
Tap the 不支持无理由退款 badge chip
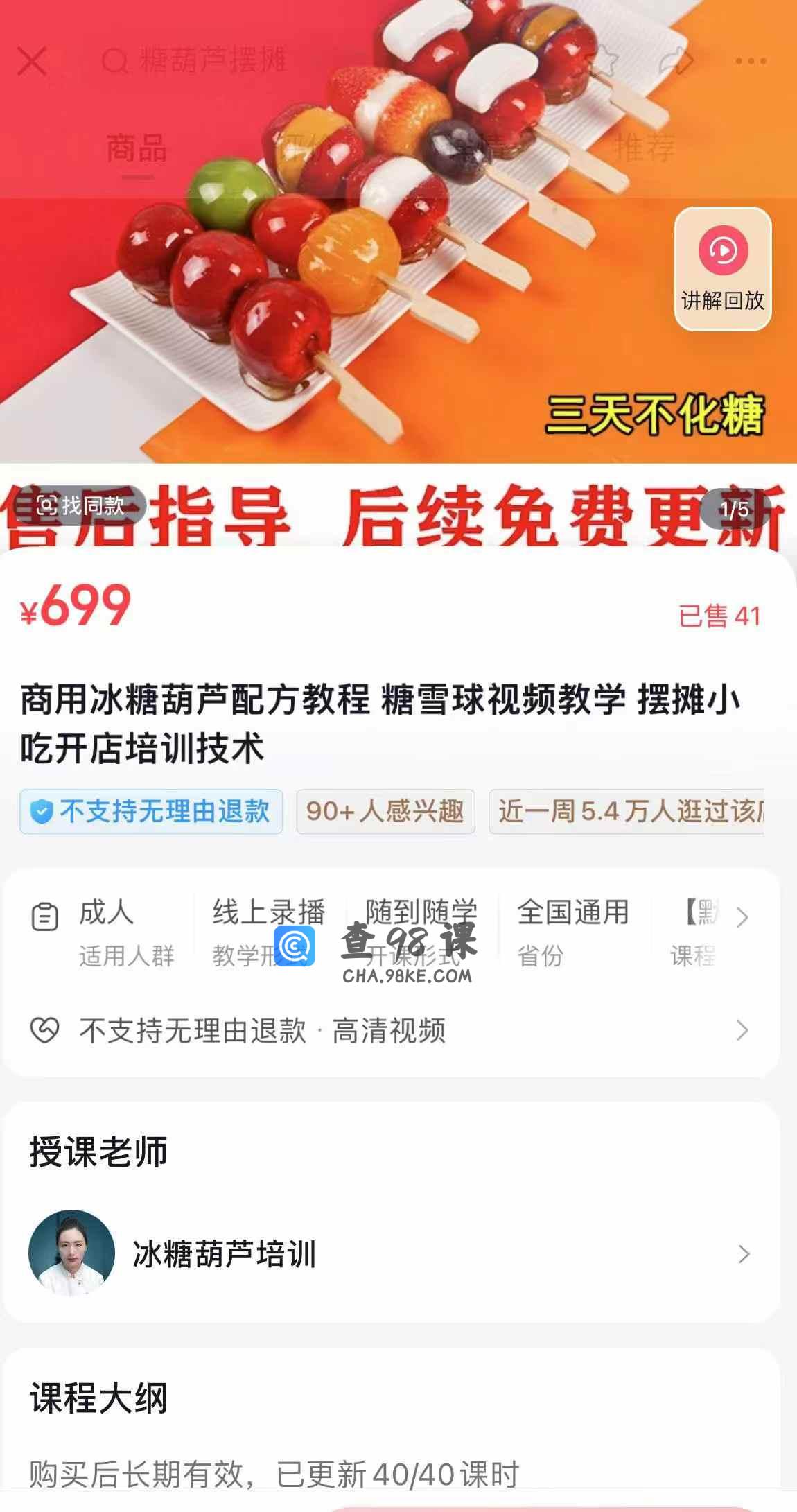[x=151, y=811]
